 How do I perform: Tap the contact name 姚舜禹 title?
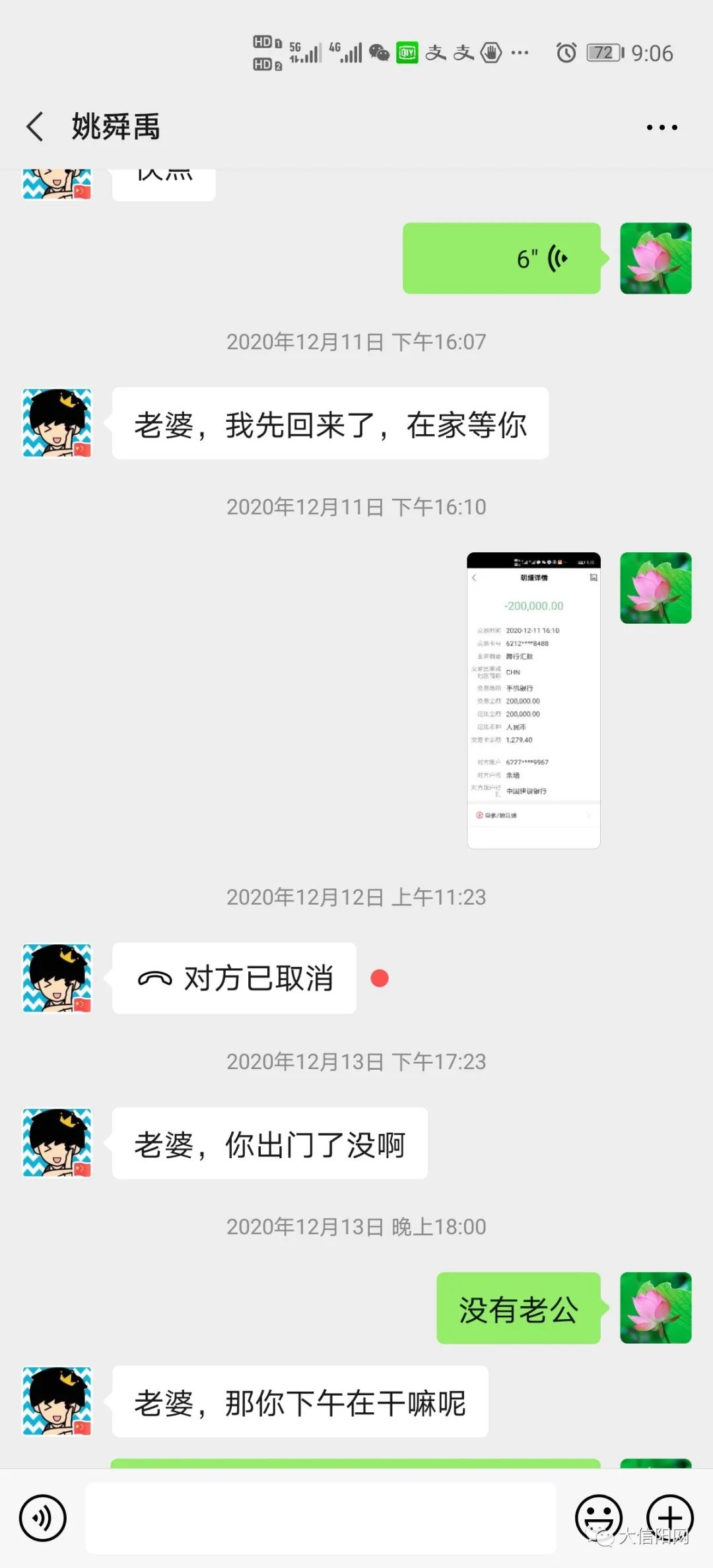(x=116, y=126)
